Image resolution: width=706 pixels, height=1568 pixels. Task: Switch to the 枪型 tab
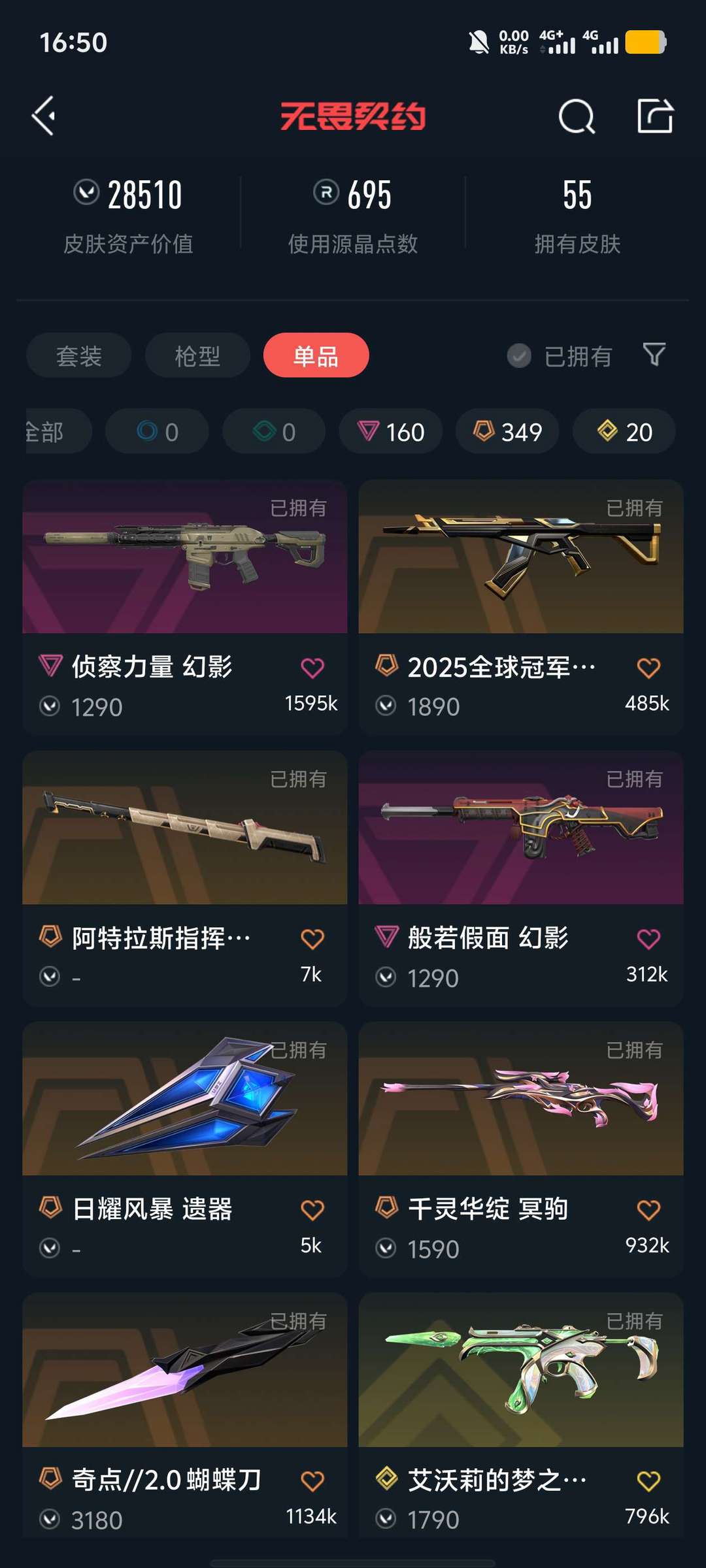point(196,355)
